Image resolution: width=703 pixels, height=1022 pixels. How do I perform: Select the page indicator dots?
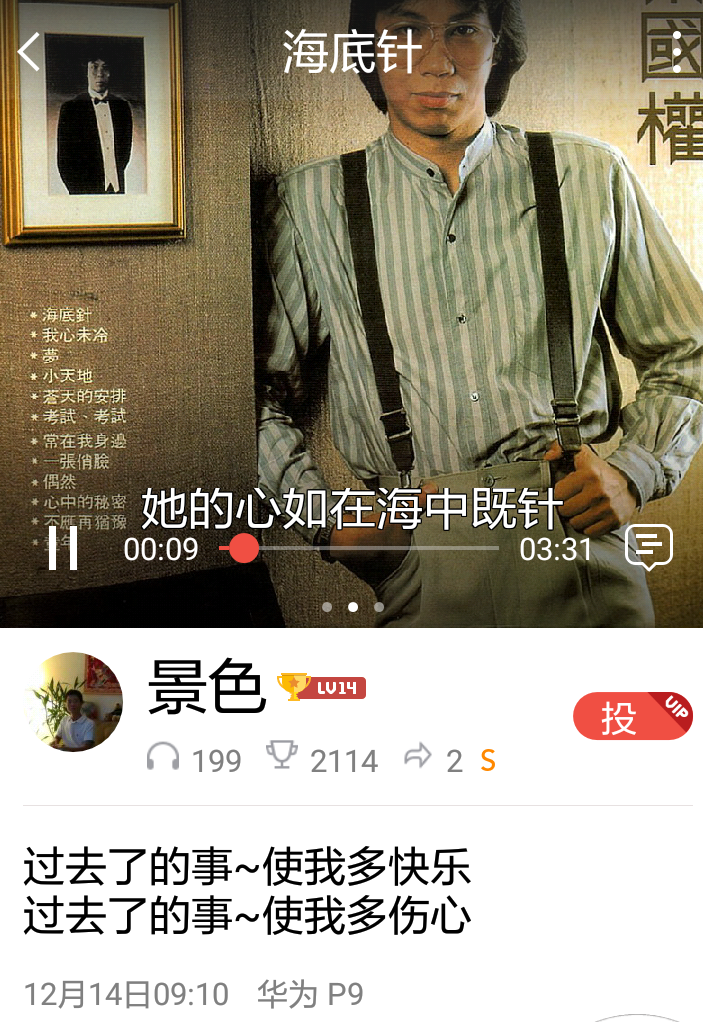pyautogui.click(x=352, y=606)
